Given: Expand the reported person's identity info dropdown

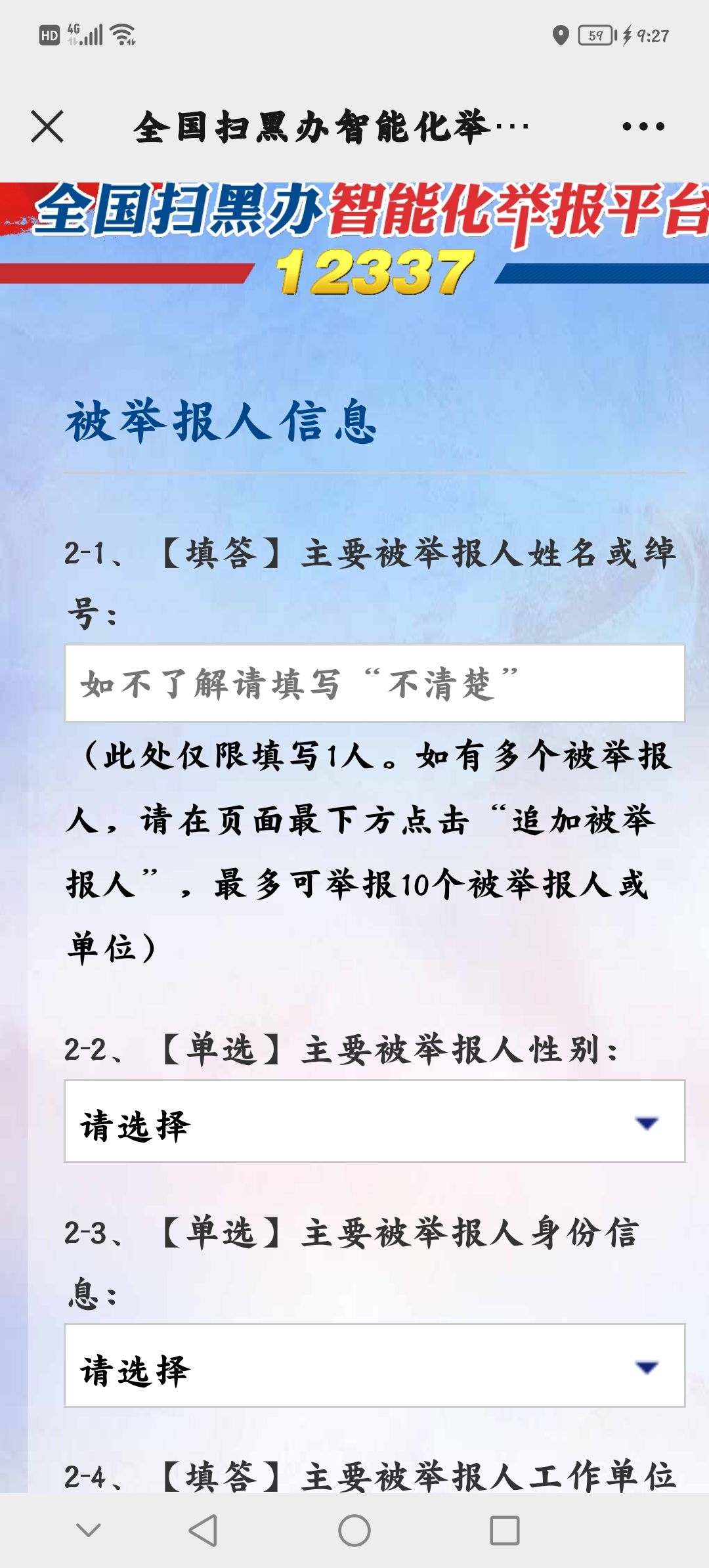Looking at the screenshot, I should coord(374,1366).
